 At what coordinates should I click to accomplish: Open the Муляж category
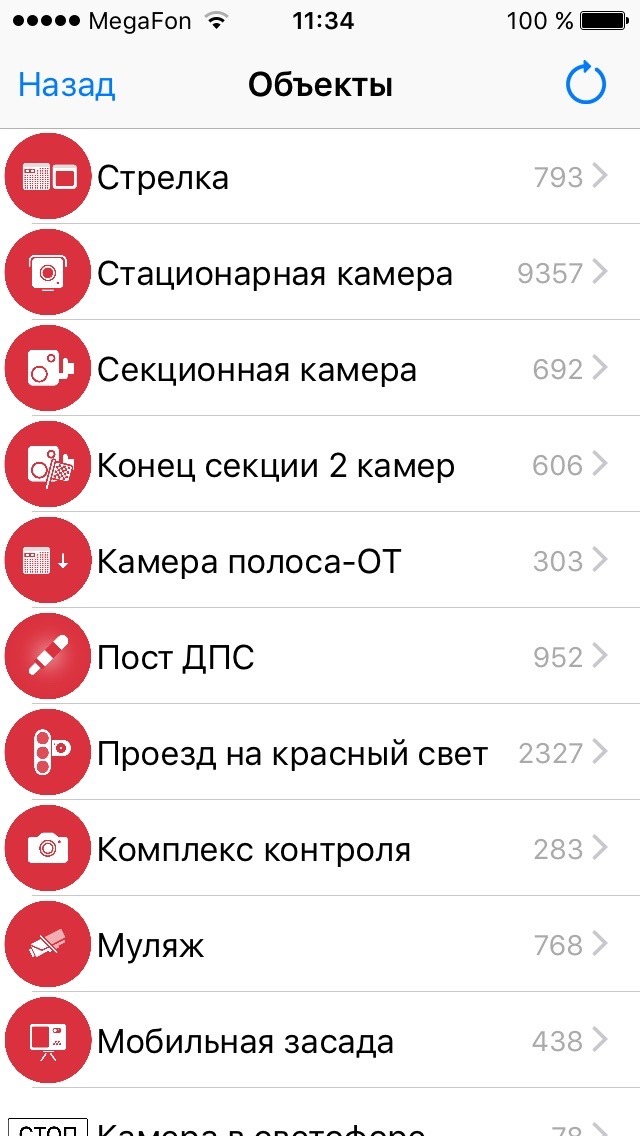pyautogui.click(x=320, y=945)
